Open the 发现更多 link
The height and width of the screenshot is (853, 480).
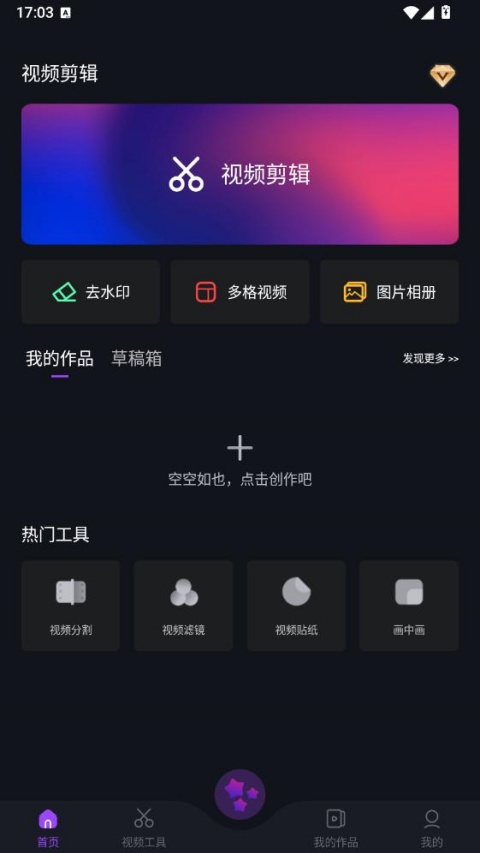[x=430, y=358]
